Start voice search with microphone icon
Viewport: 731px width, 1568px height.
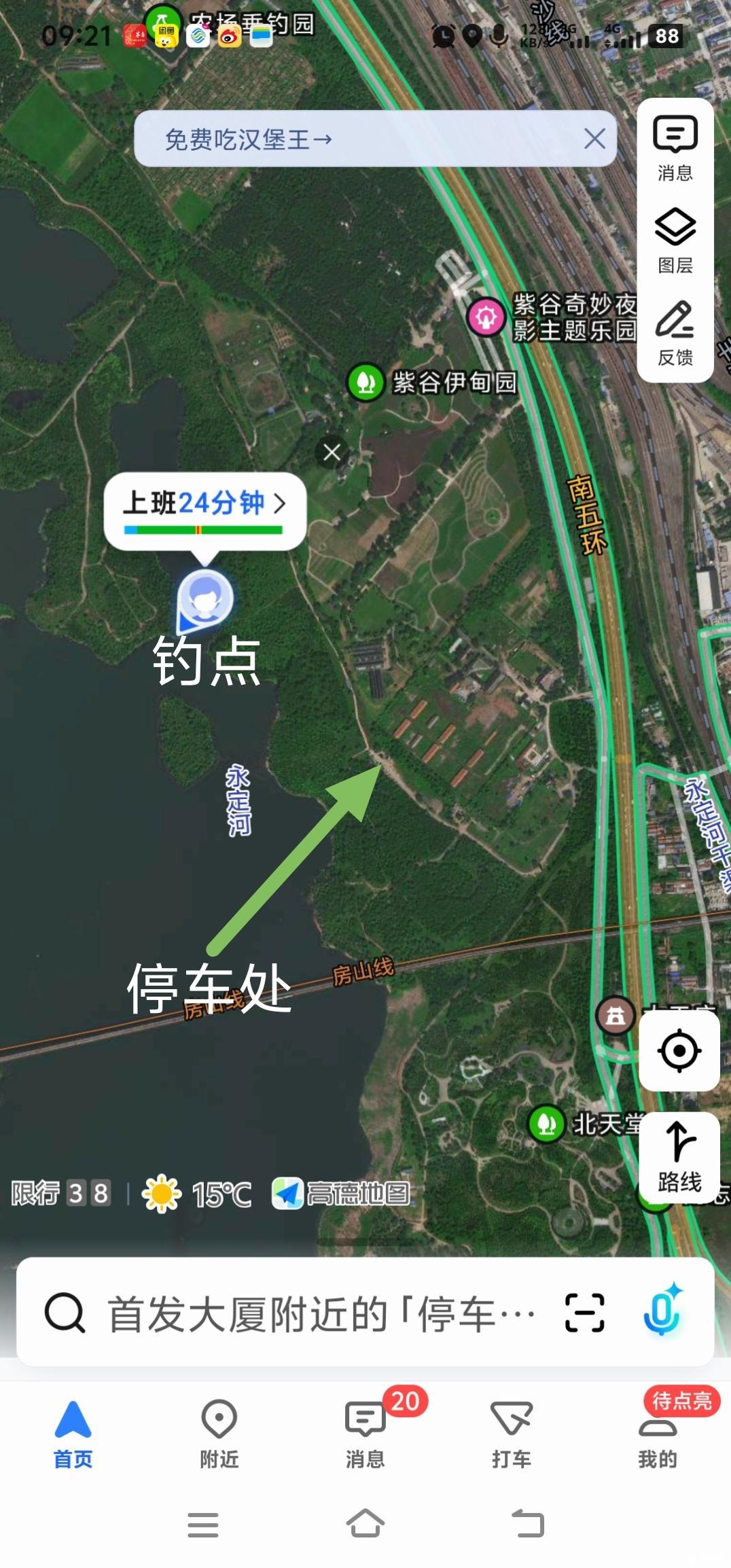pos(662,1311)
